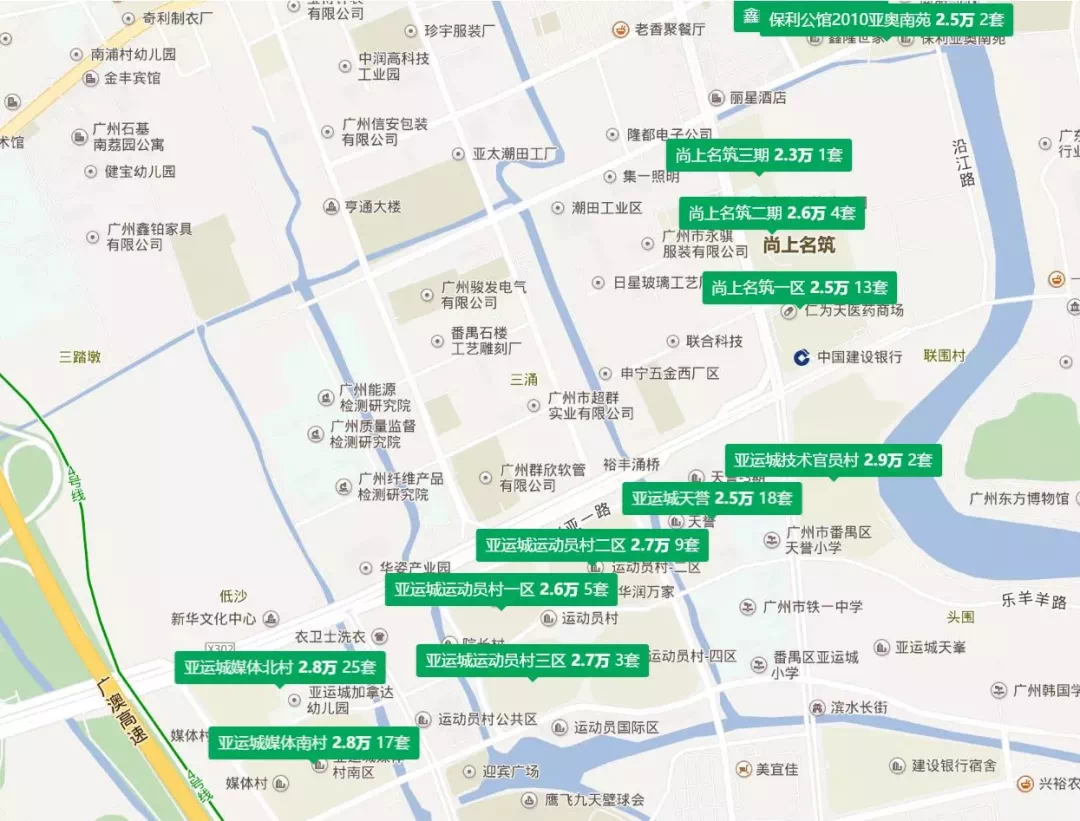This screenshot has height=821, width=1080.
Task: Select the 亚运城技术官员村 marker
Action: click(832, 460)
